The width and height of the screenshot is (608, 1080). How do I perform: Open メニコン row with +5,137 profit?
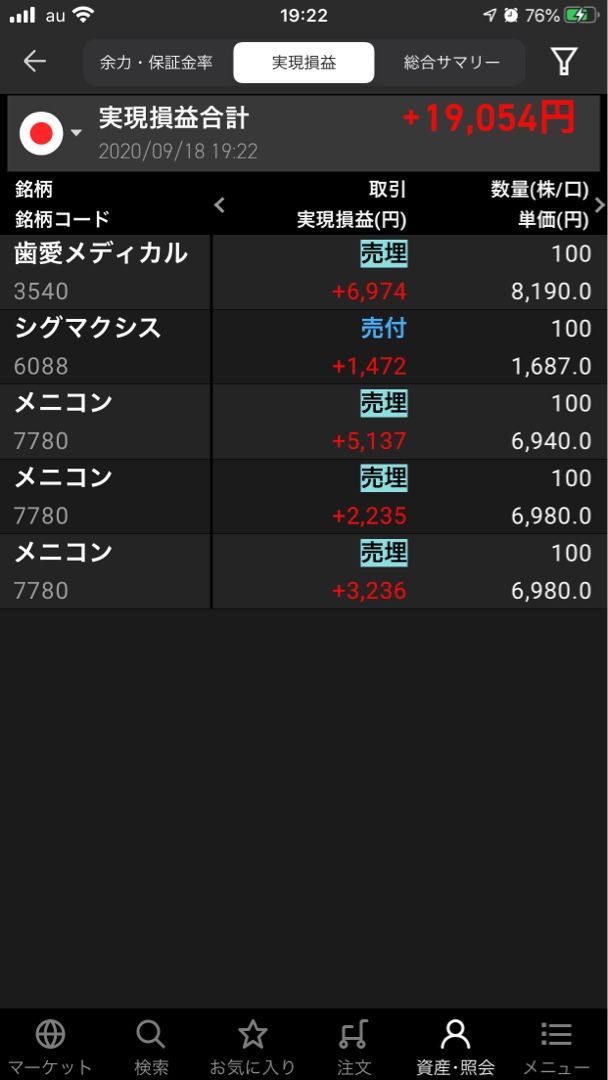pyautogui.click(x=300, y=422)
